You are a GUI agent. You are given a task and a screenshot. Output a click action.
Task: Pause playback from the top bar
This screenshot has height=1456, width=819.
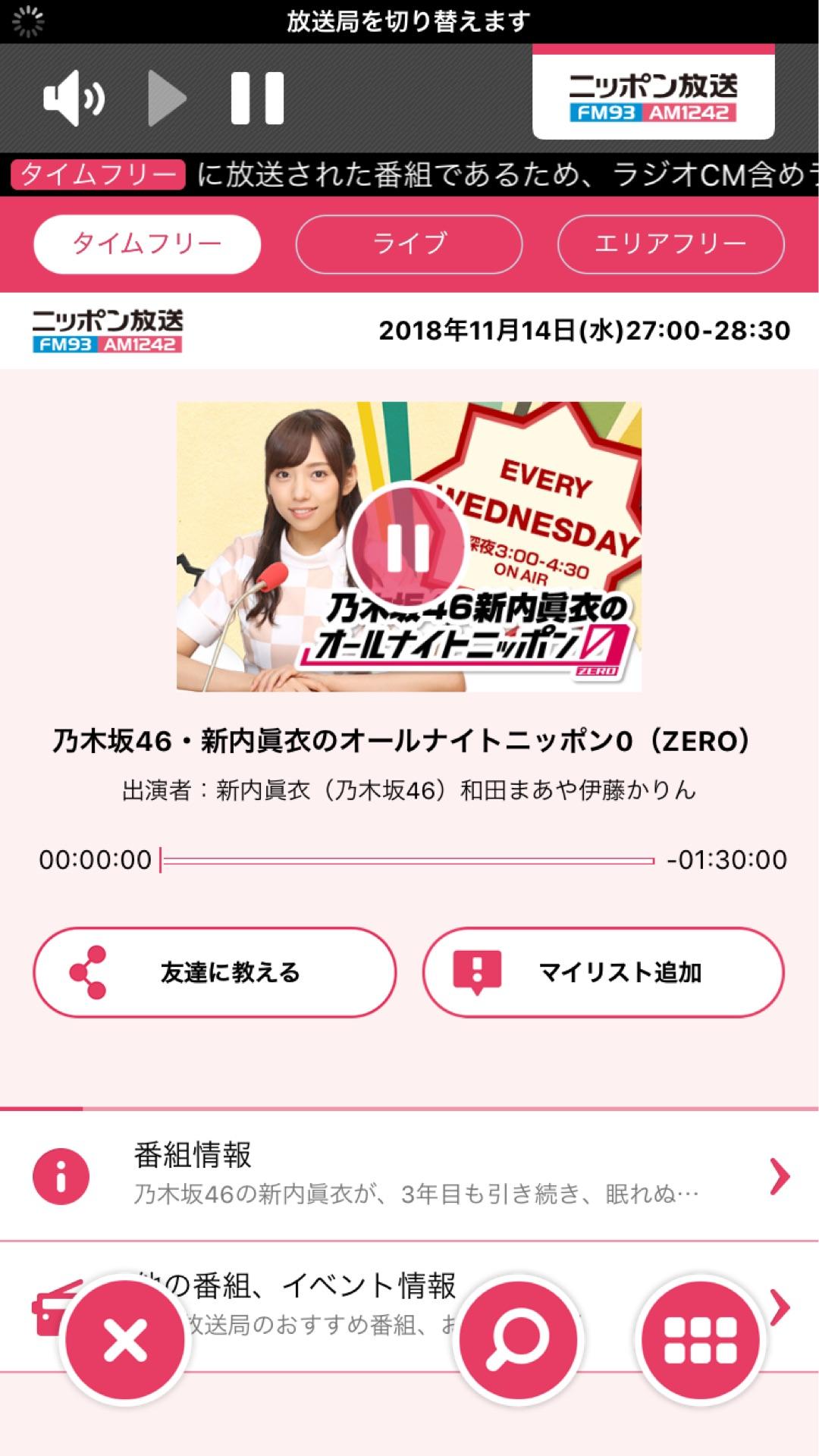click(257, 98)
